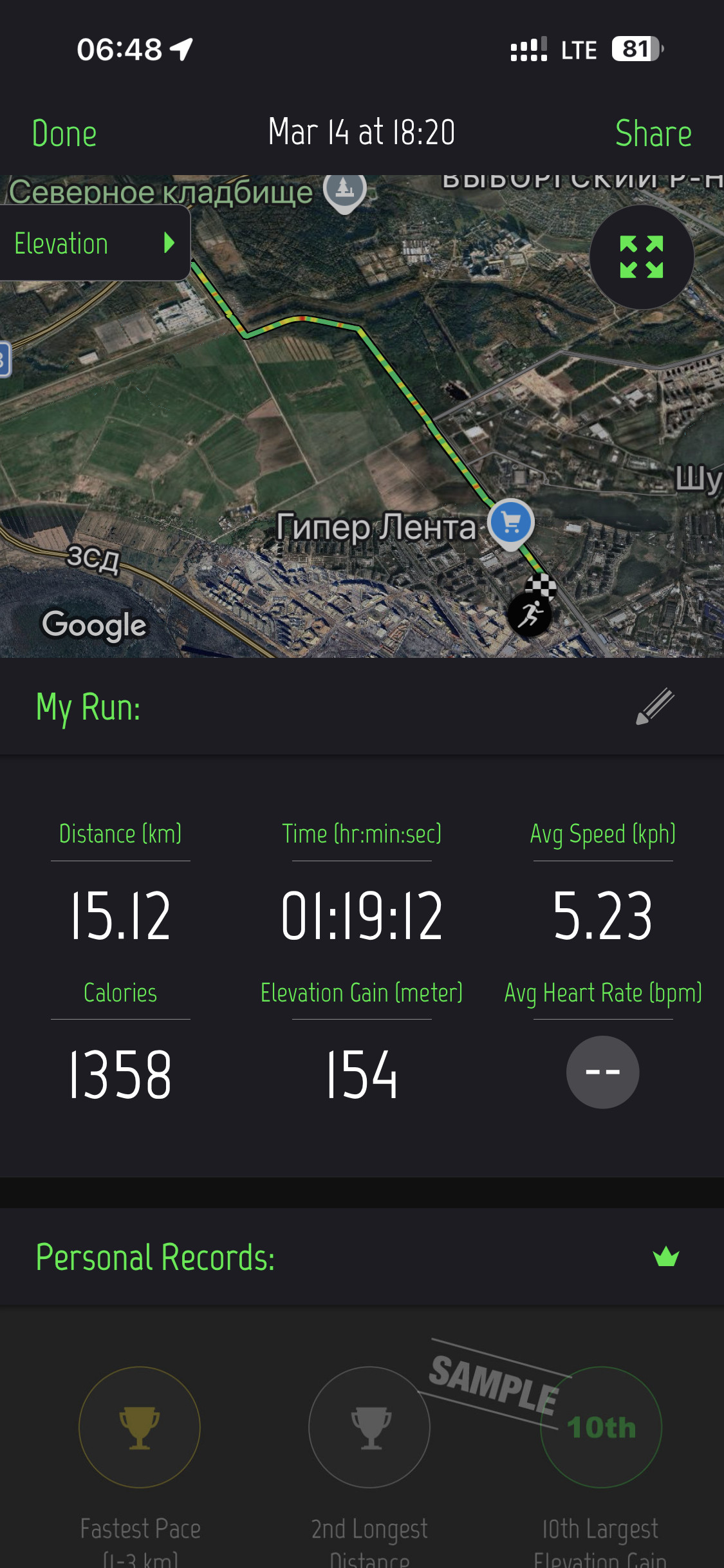
Task: Share this run
Action: 653,133
